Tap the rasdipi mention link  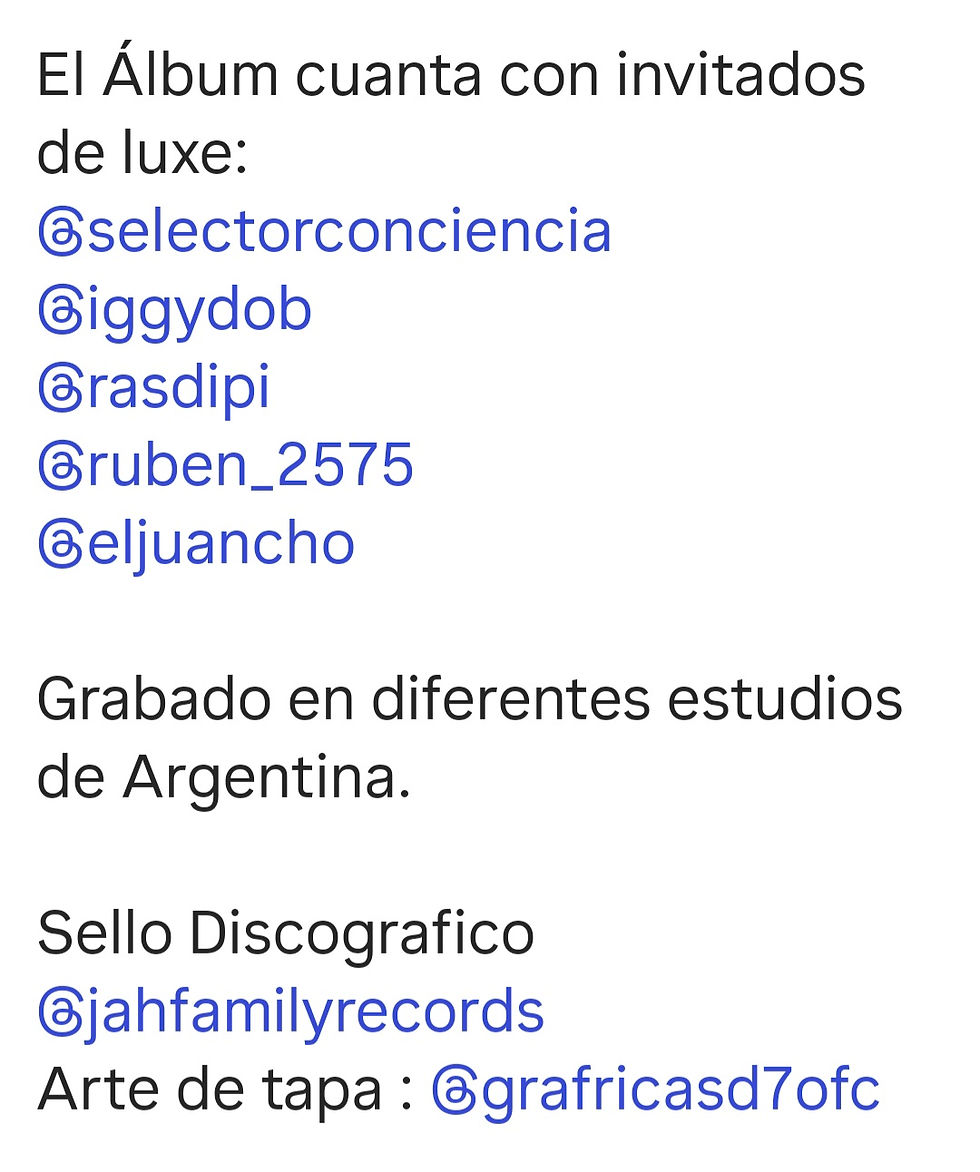pyautogui.click(x=154, y=388)
